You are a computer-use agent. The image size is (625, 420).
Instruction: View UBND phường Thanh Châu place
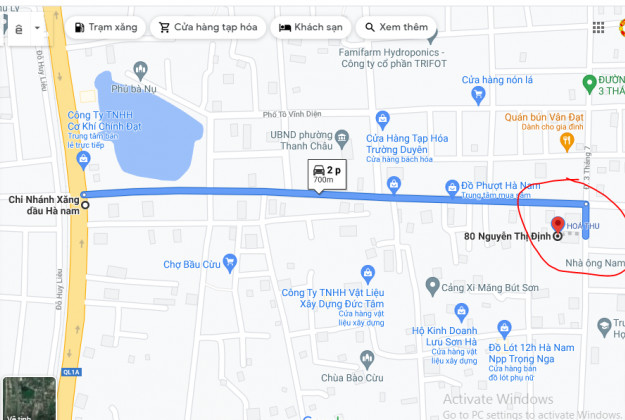342,137
